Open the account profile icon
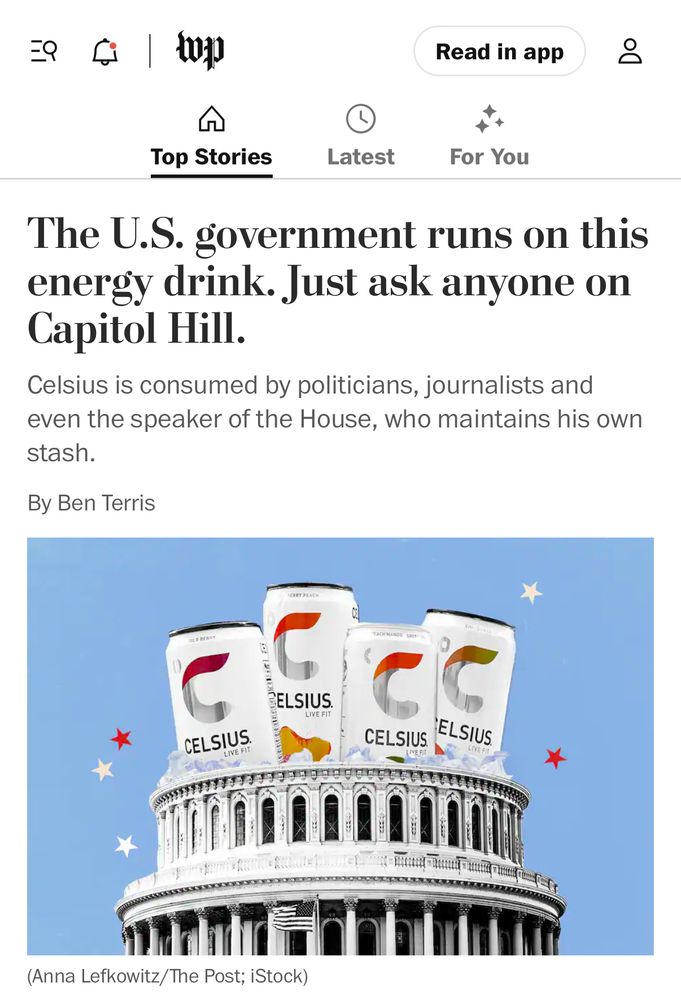This screenshot has height=1000, width=681. (x=630, y=52)
